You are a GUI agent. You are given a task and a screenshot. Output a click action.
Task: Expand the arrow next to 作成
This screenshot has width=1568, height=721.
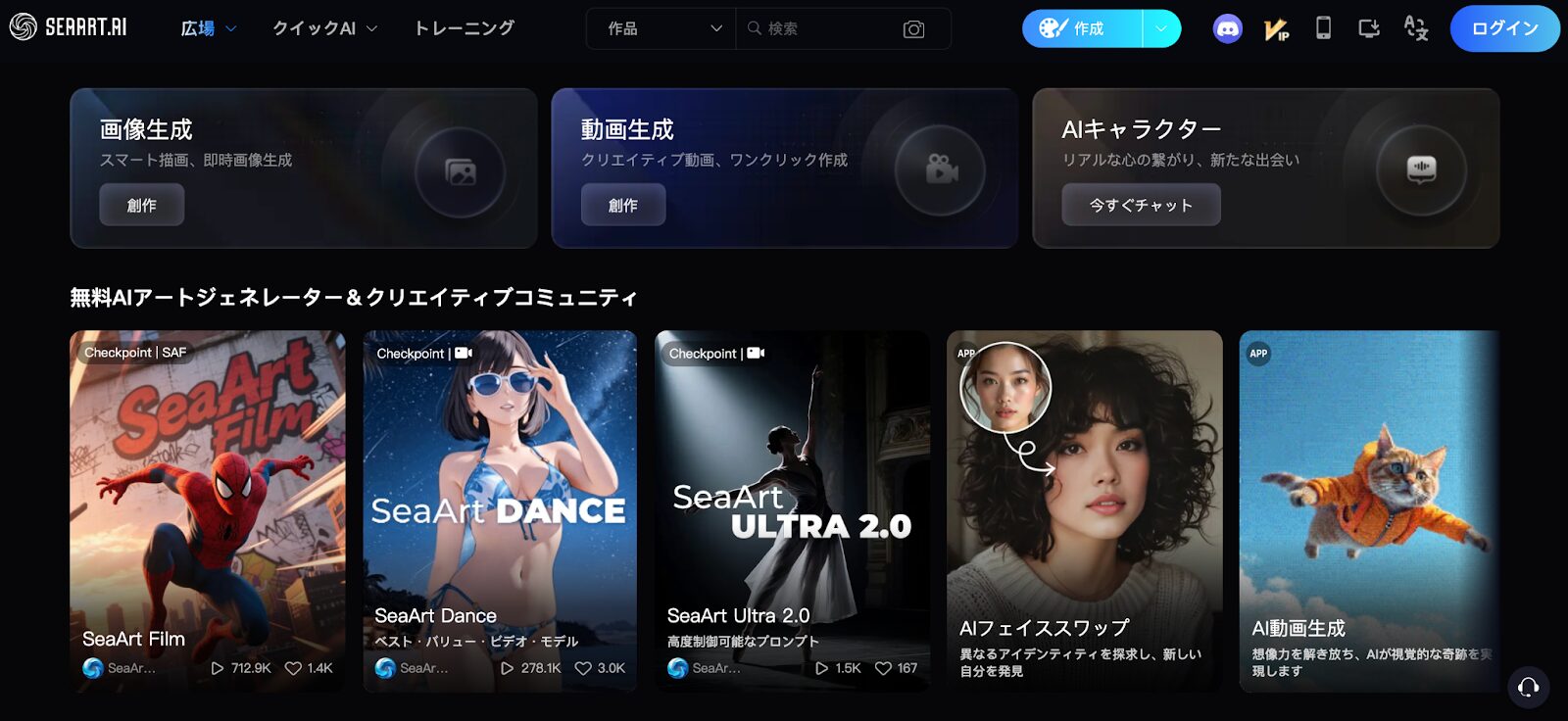click(x=1161, y=28)
